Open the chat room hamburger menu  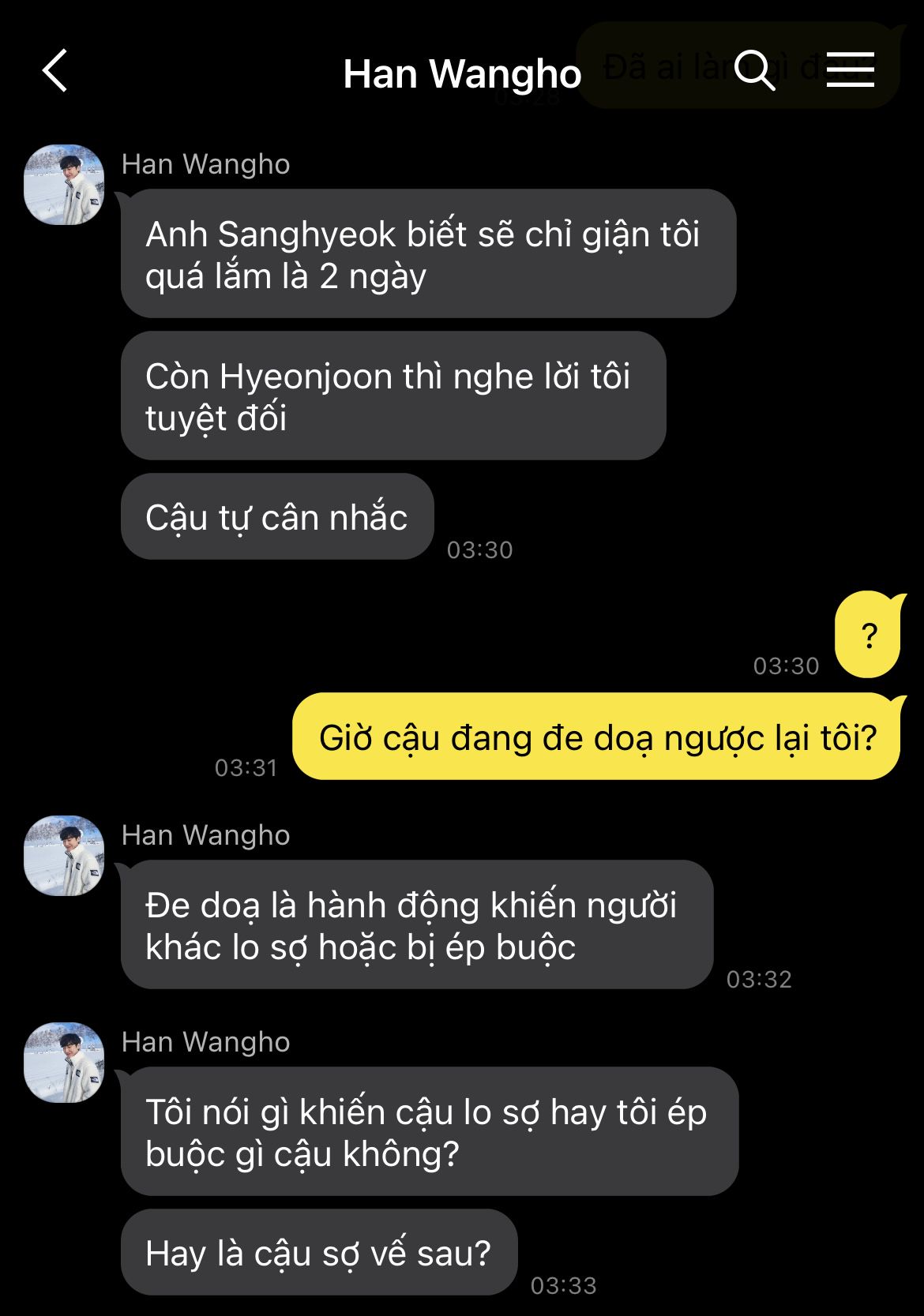pyautogui.click(x=850, y=71)
